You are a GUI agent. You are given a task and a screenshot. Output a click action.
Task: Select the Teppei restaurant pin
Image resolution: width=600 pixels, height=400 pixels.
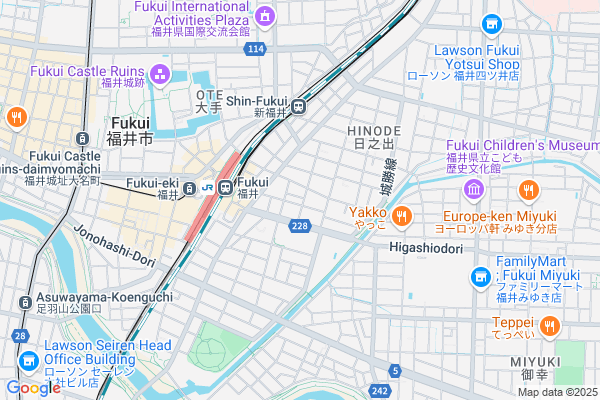click(x=549, y=325)
